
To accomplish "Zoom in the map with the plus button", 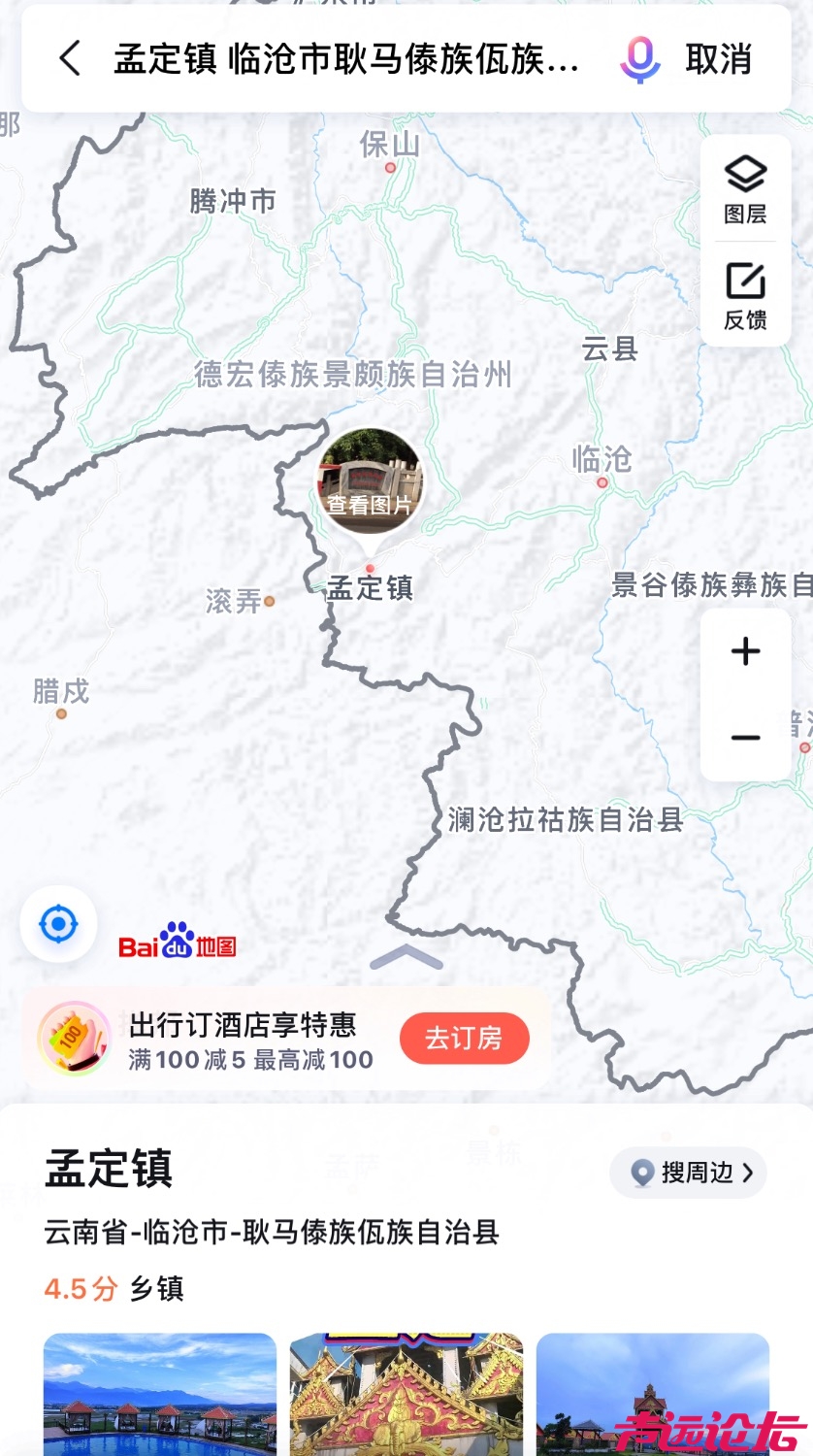I will (x=745, y=651).
